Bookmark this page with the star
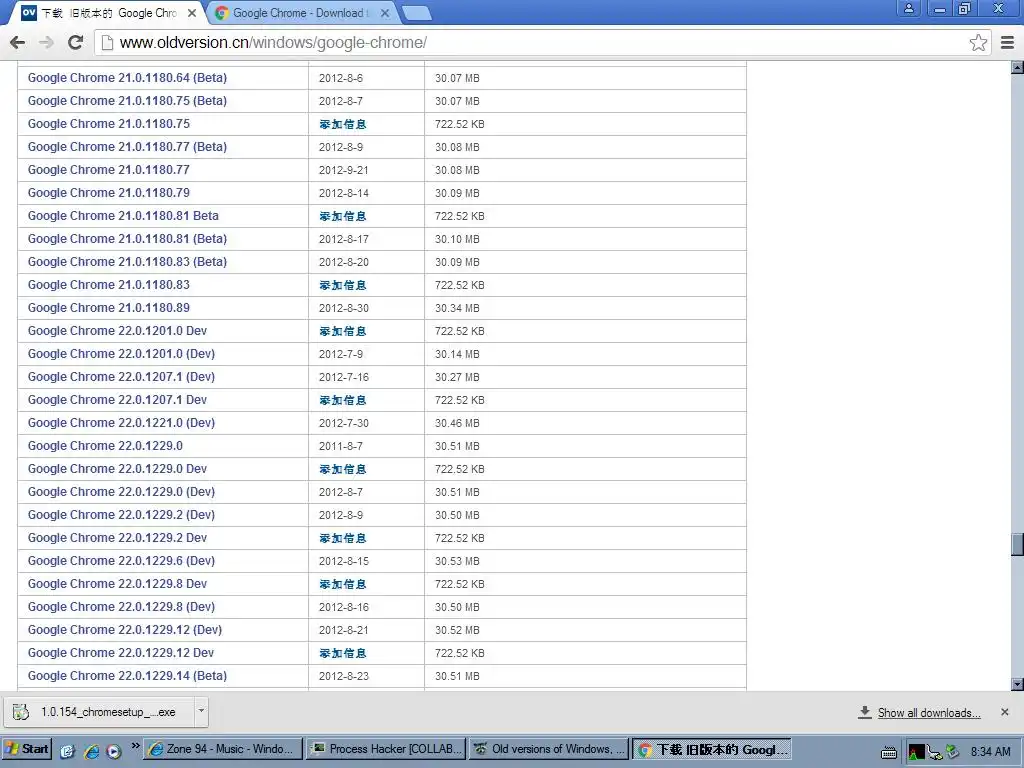 click(x=978, y=42)
